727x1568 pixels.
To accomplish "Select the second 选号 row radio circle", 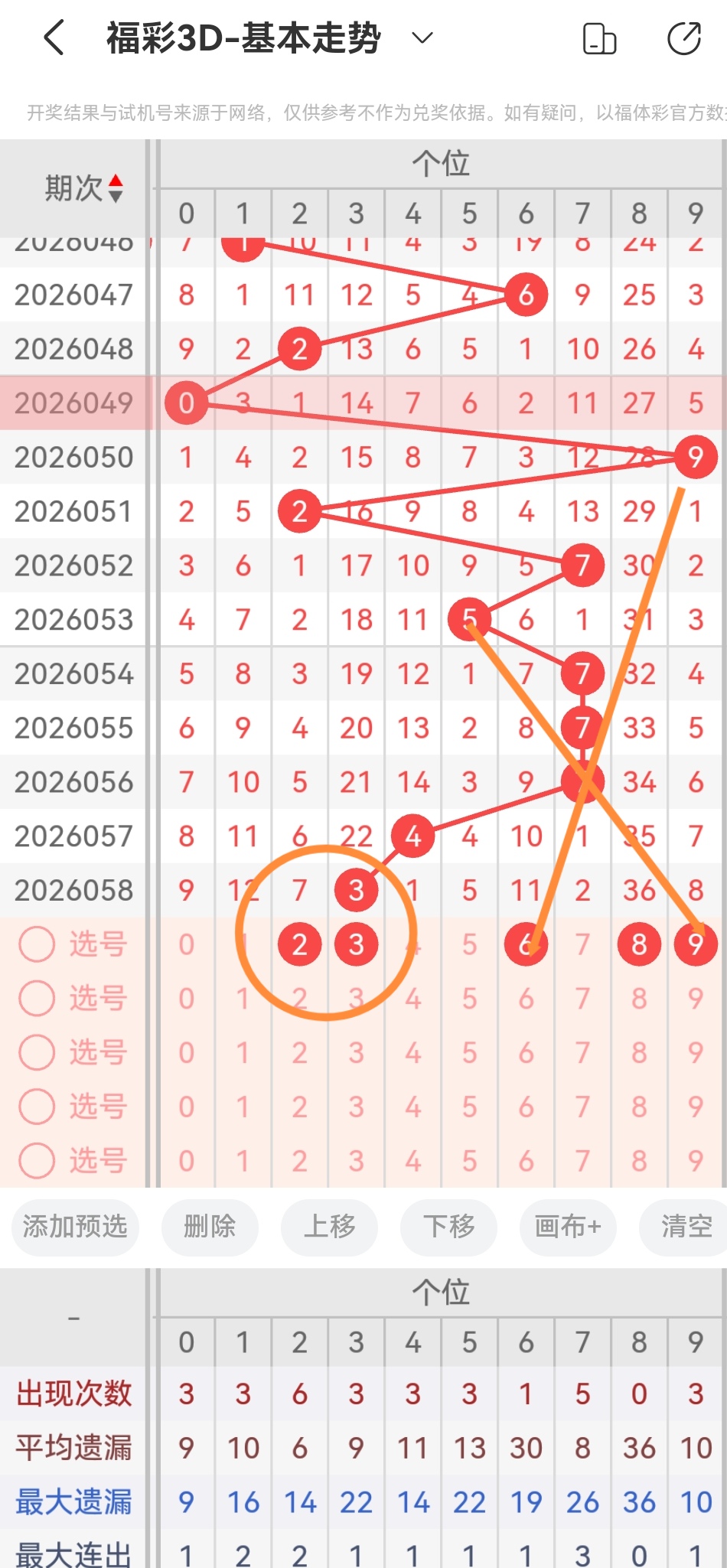I will 36,998.
